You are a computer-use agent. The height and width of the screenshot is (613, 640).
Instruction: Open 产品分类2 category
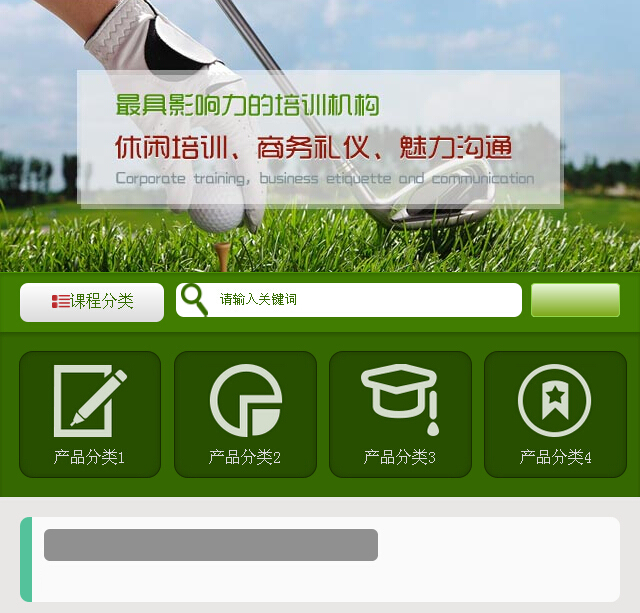pyautogui.click(x=245, y=414)
